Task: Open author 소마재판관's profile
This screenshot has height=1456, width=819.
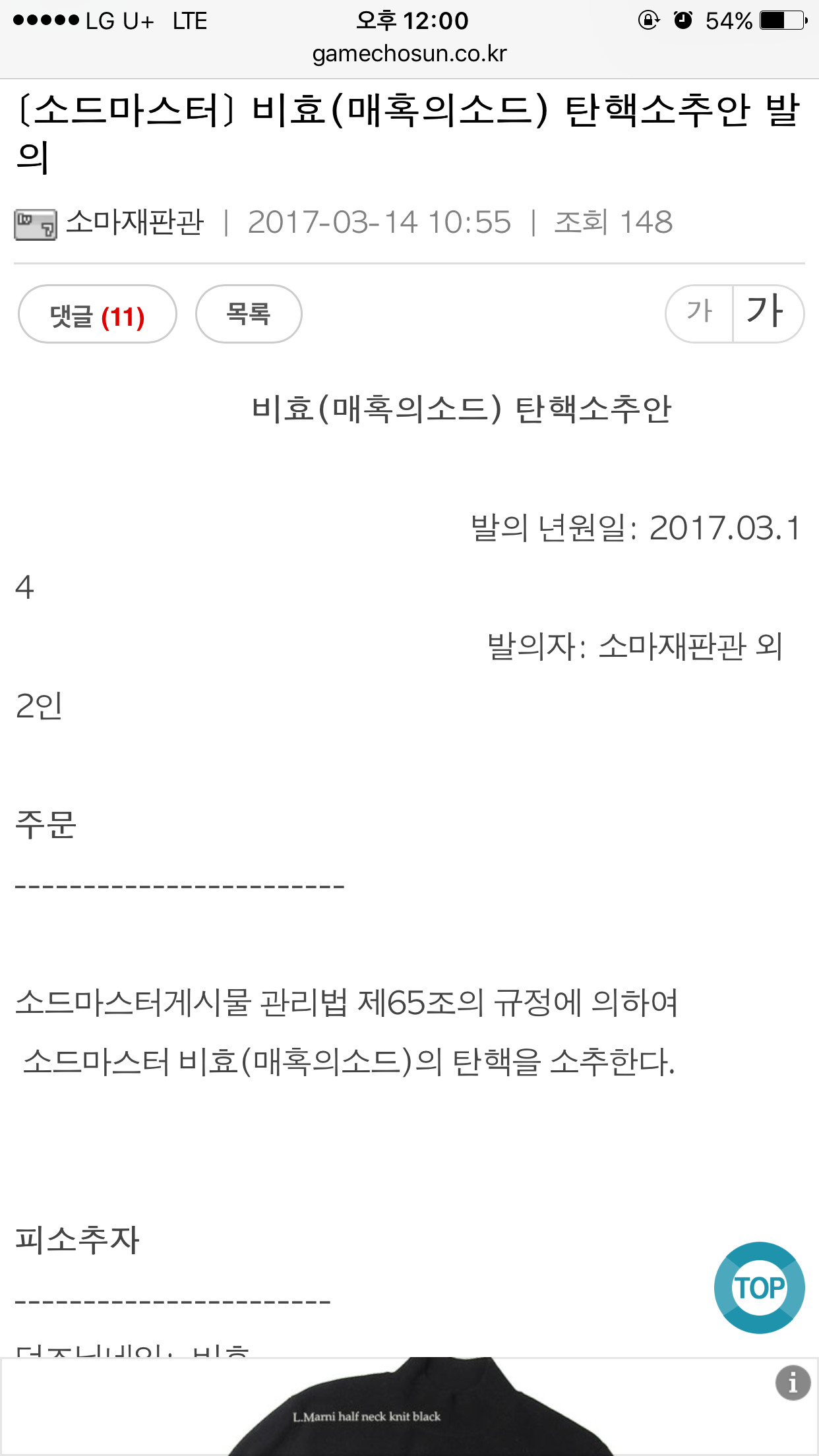Action: (x=135, y=222)
